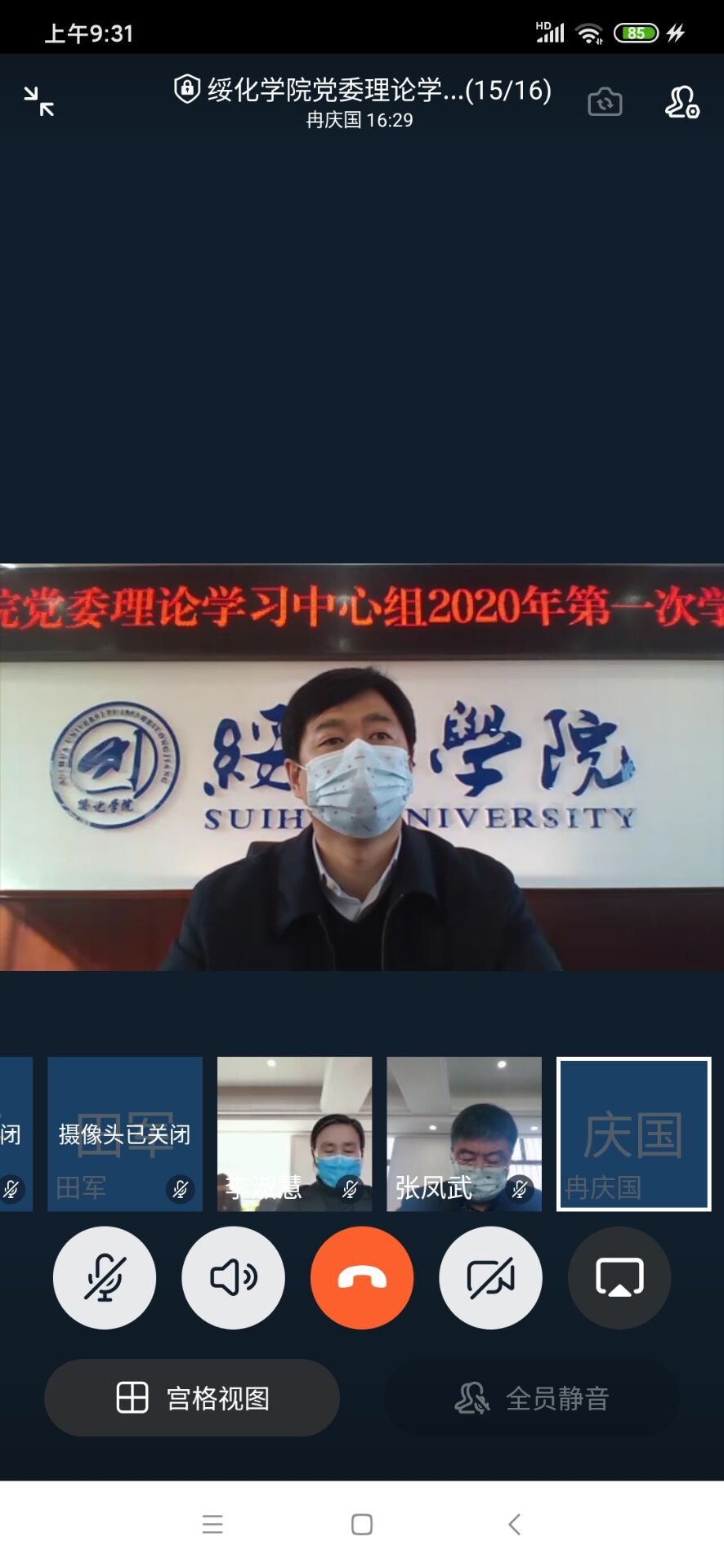
Task: Mute everyone with 全员静音
Action: (x=532, y=1397)
